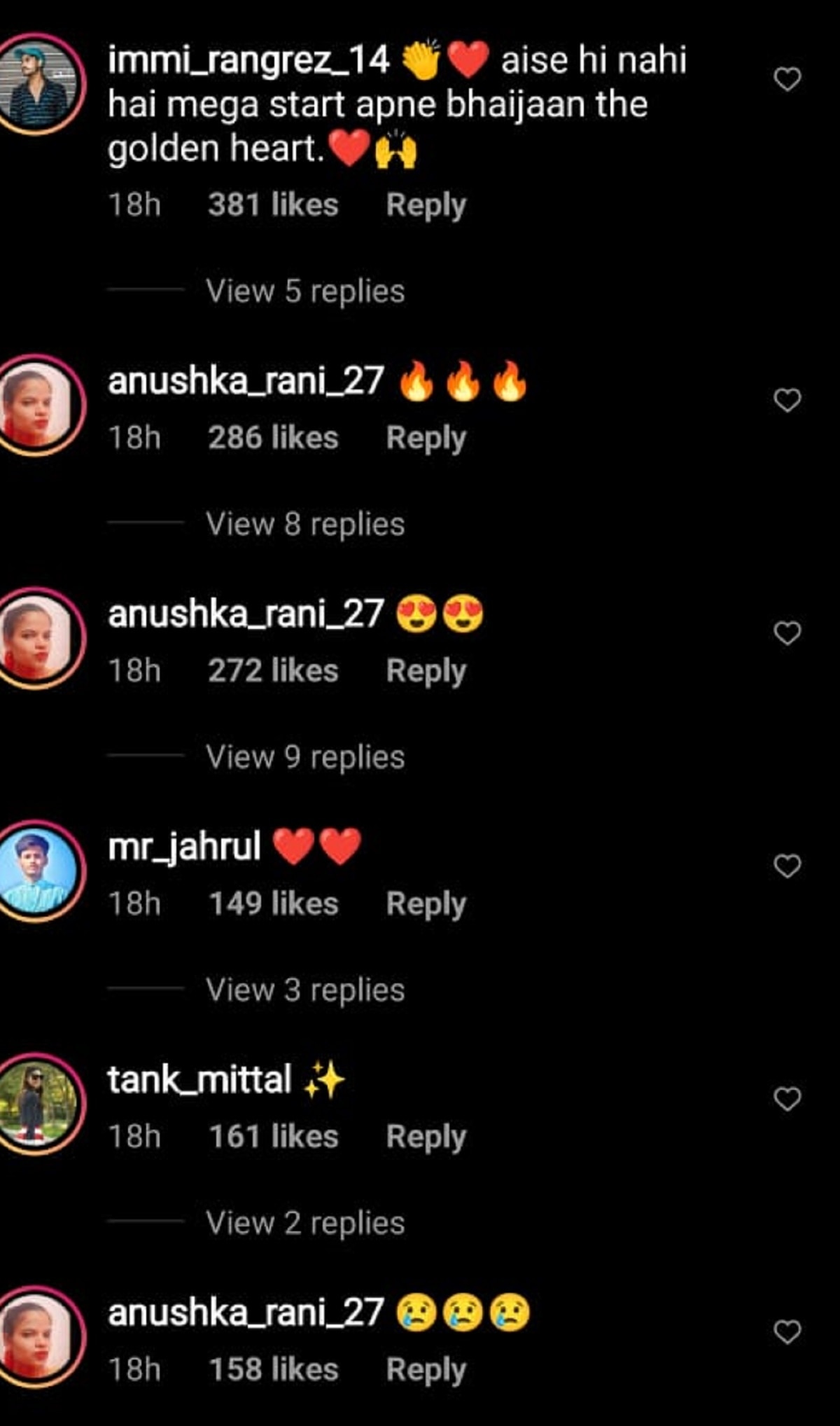Expand View 2 replies
This screenshot has height=1426, width=840.
[x=304, y=1224]
